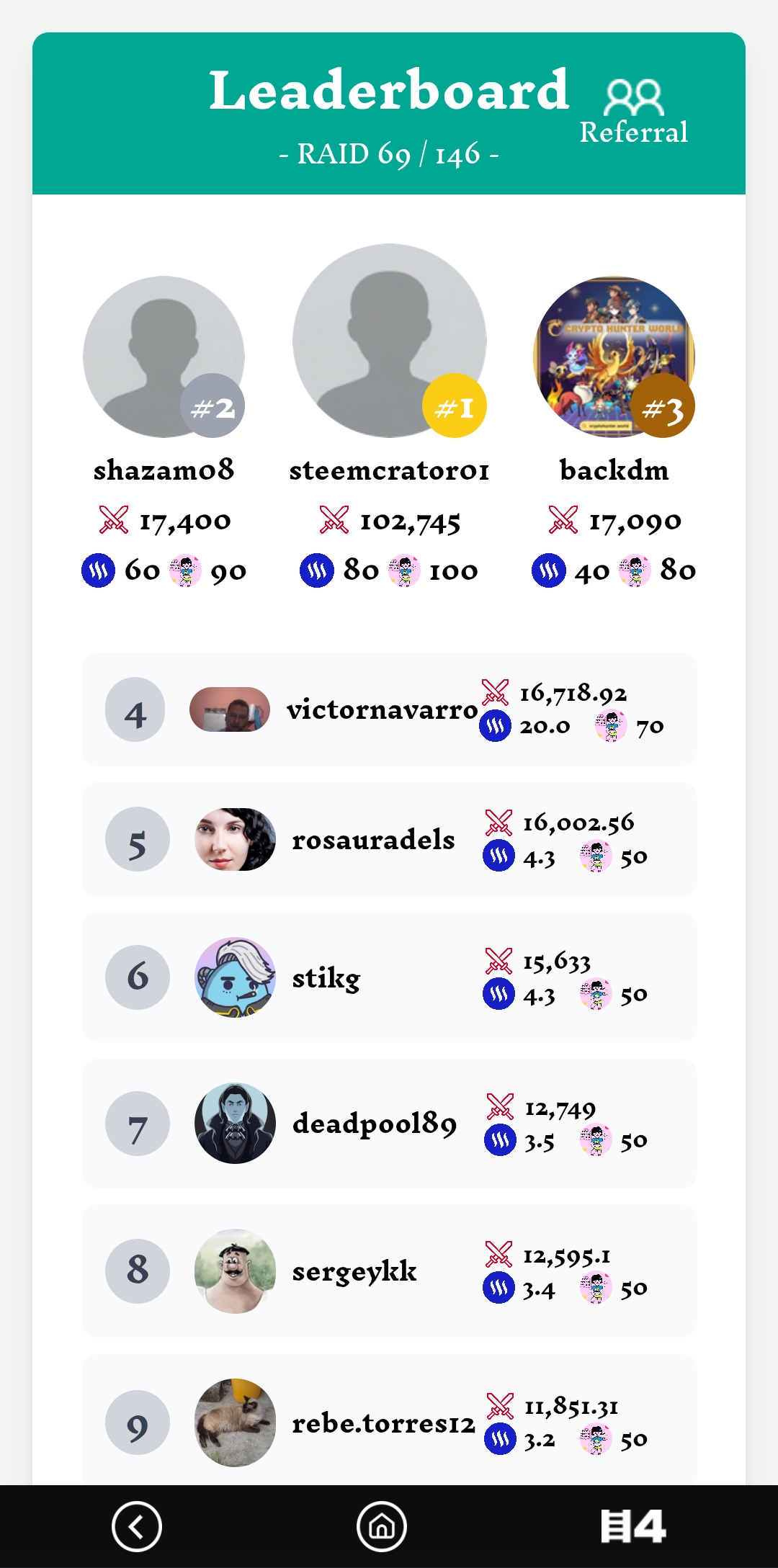778x1568 pixels.
Task: Open victornavarro's leaderboard row
Action: pos(389,710)
